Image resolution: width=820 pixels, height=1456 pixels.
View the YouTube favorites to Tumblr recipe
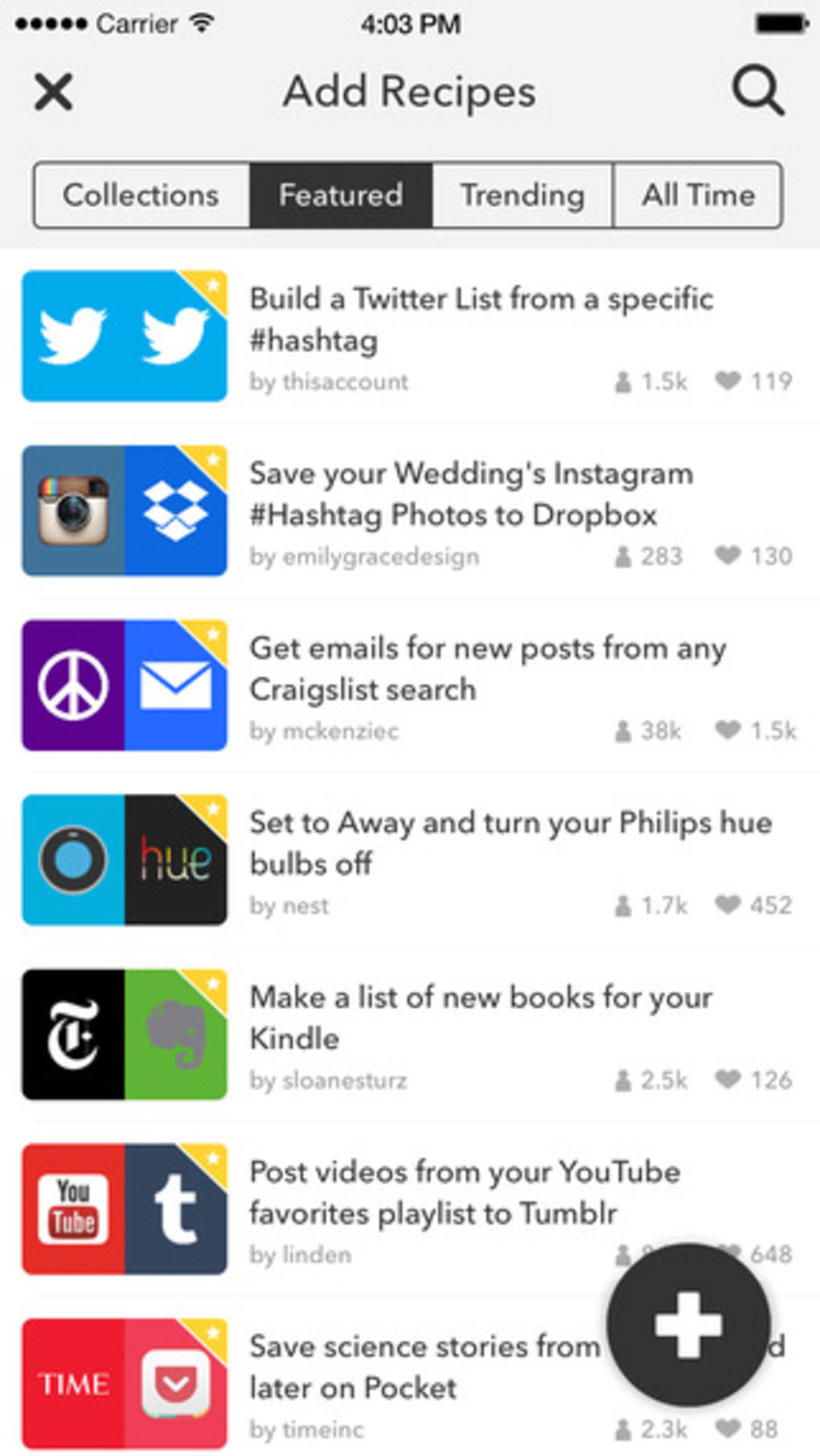[464, 1192]
